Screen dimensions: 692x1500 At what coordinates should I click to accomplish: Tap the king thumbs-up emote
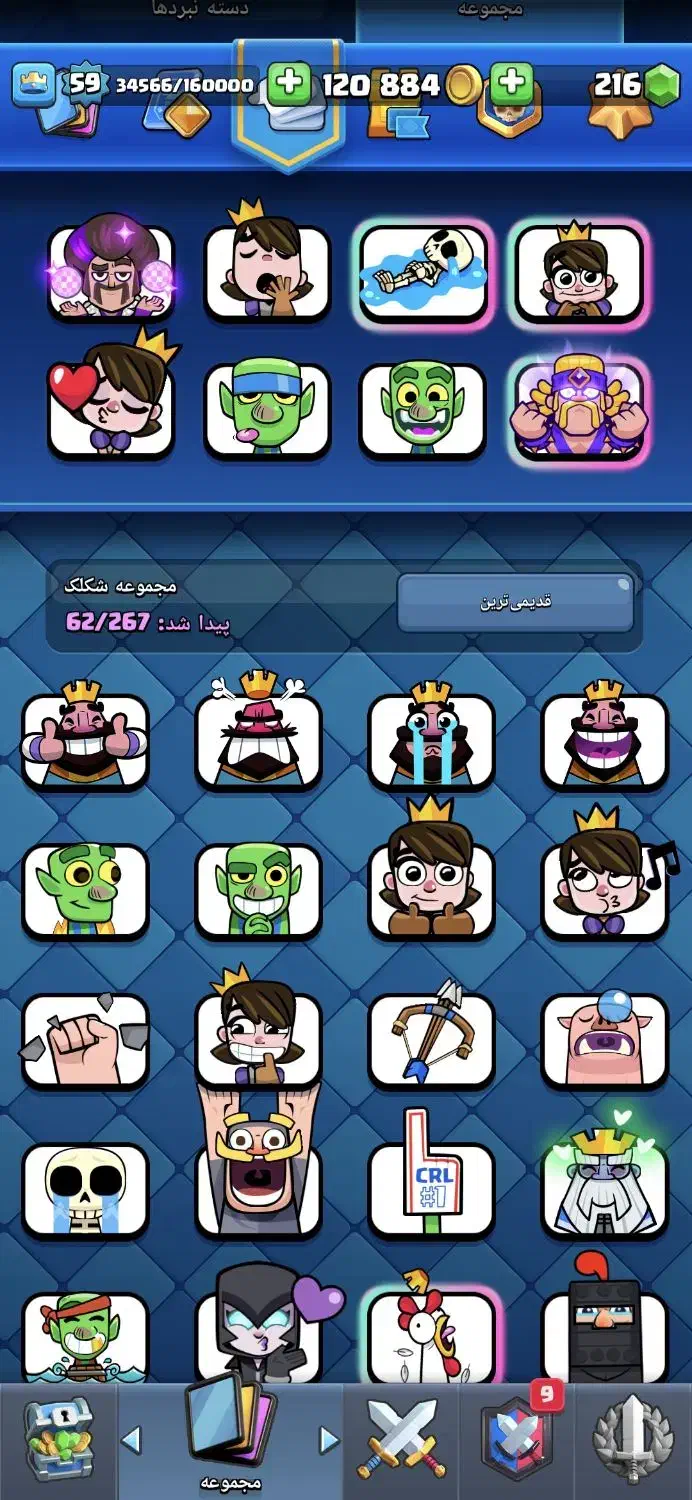click(85, 738)
